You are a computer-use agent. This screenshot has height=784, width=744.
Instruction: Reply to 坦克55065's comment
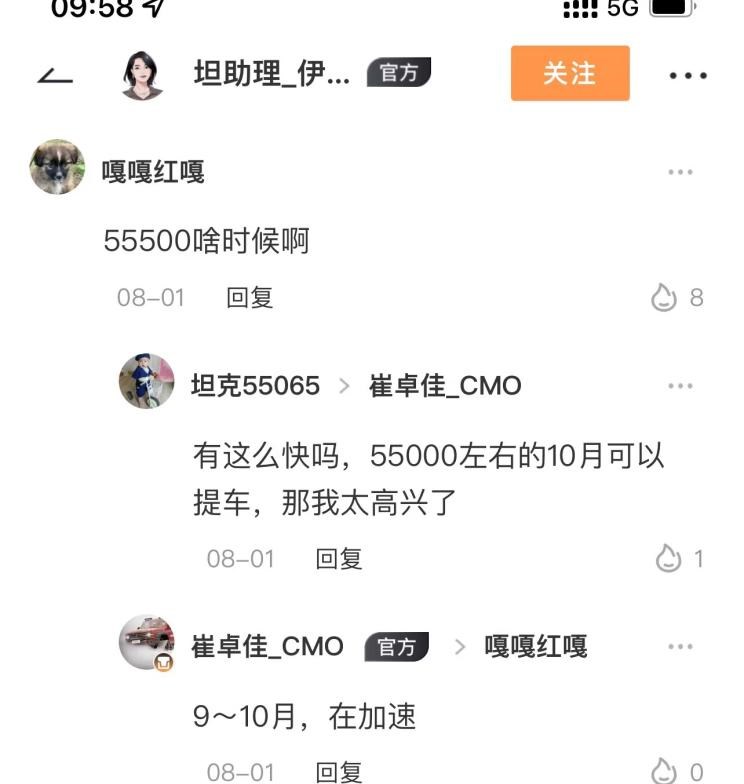tap(338, 558)
